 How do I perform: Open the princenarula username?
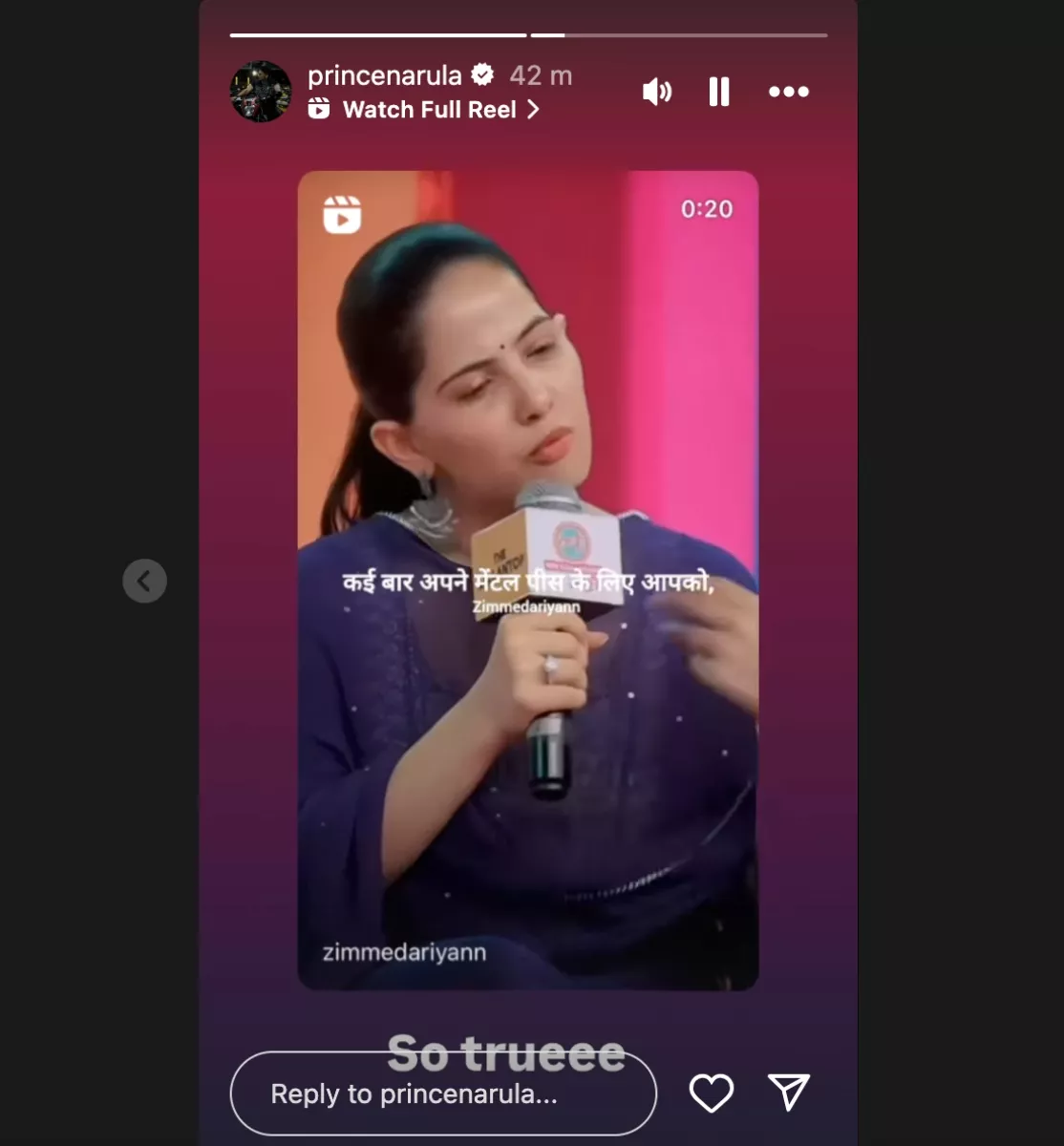click(385, 75)
